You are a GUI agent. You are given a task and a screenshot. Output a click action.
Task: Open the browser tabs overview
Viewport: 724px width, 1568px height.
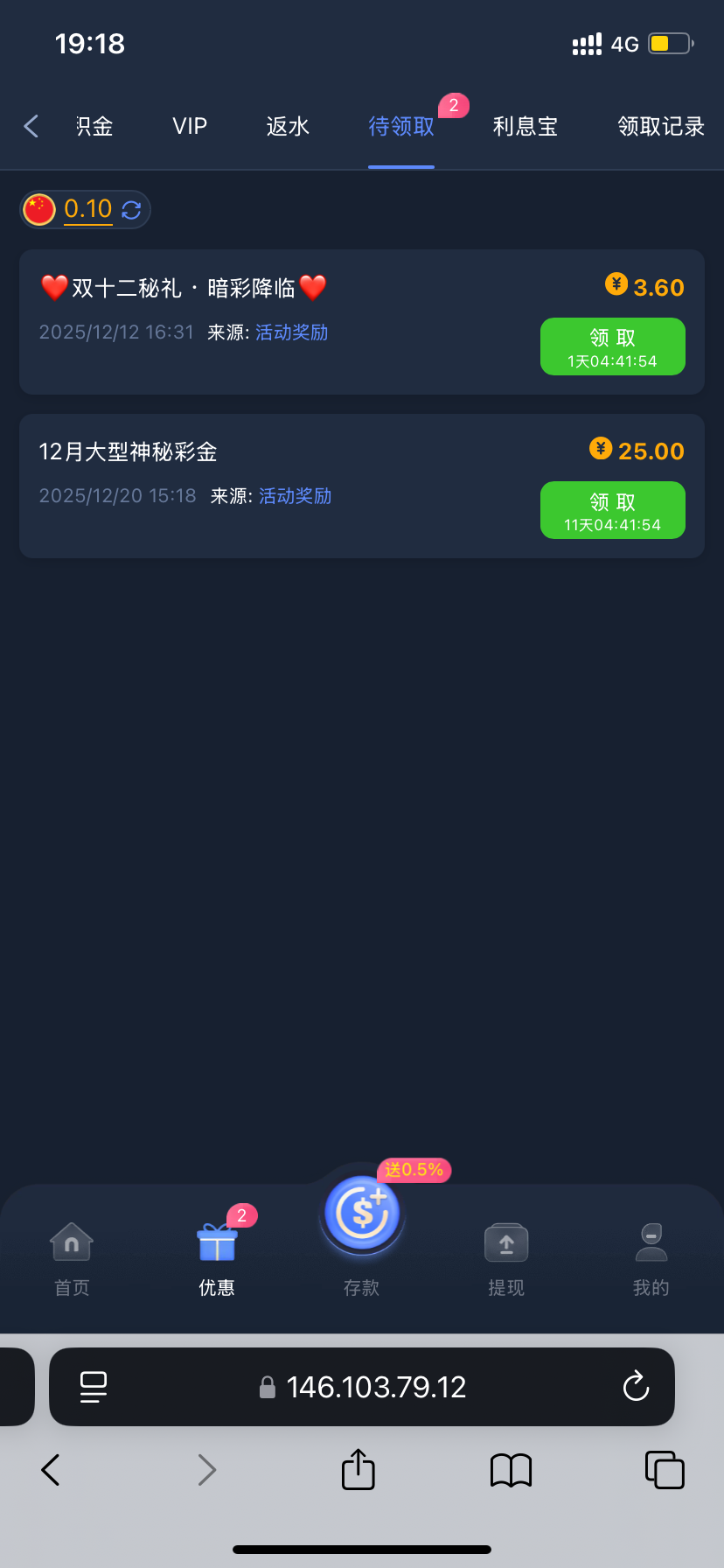[x=665, y=1469]
